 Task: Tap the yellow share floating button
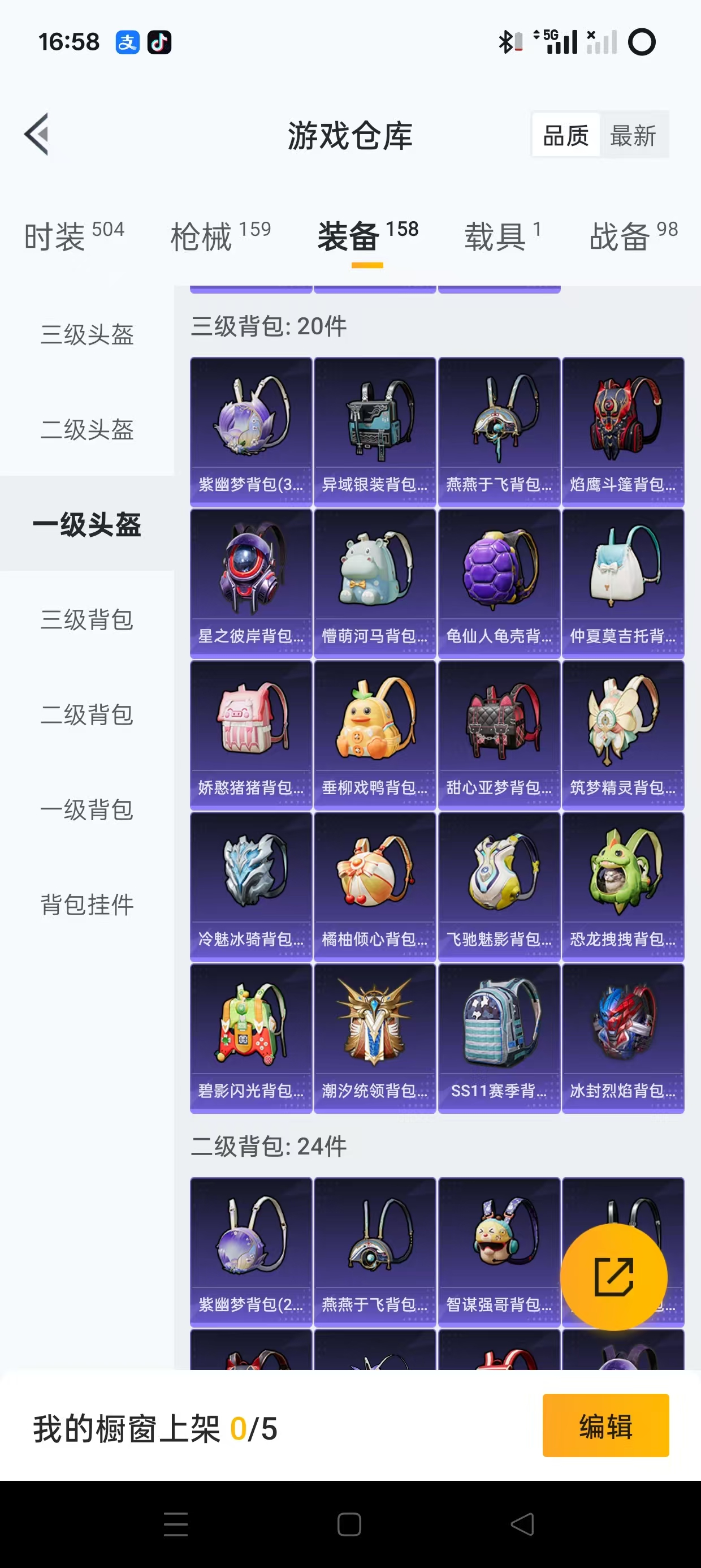click(x=613, y=1277)
